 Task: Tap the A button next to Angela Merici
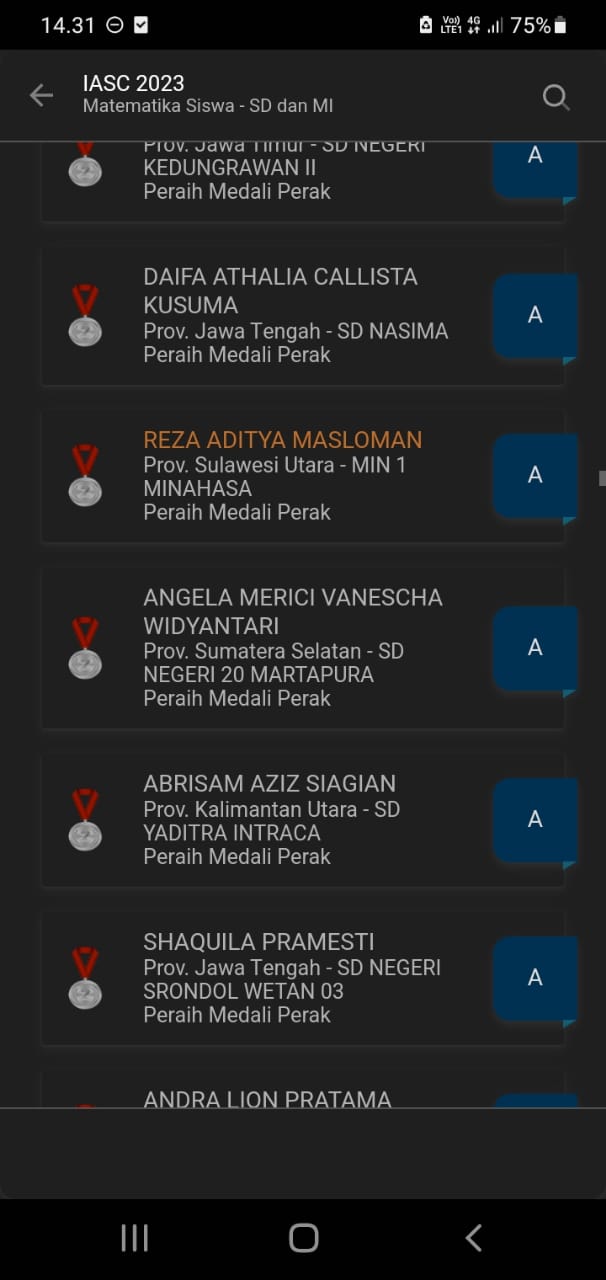(535, 647)
